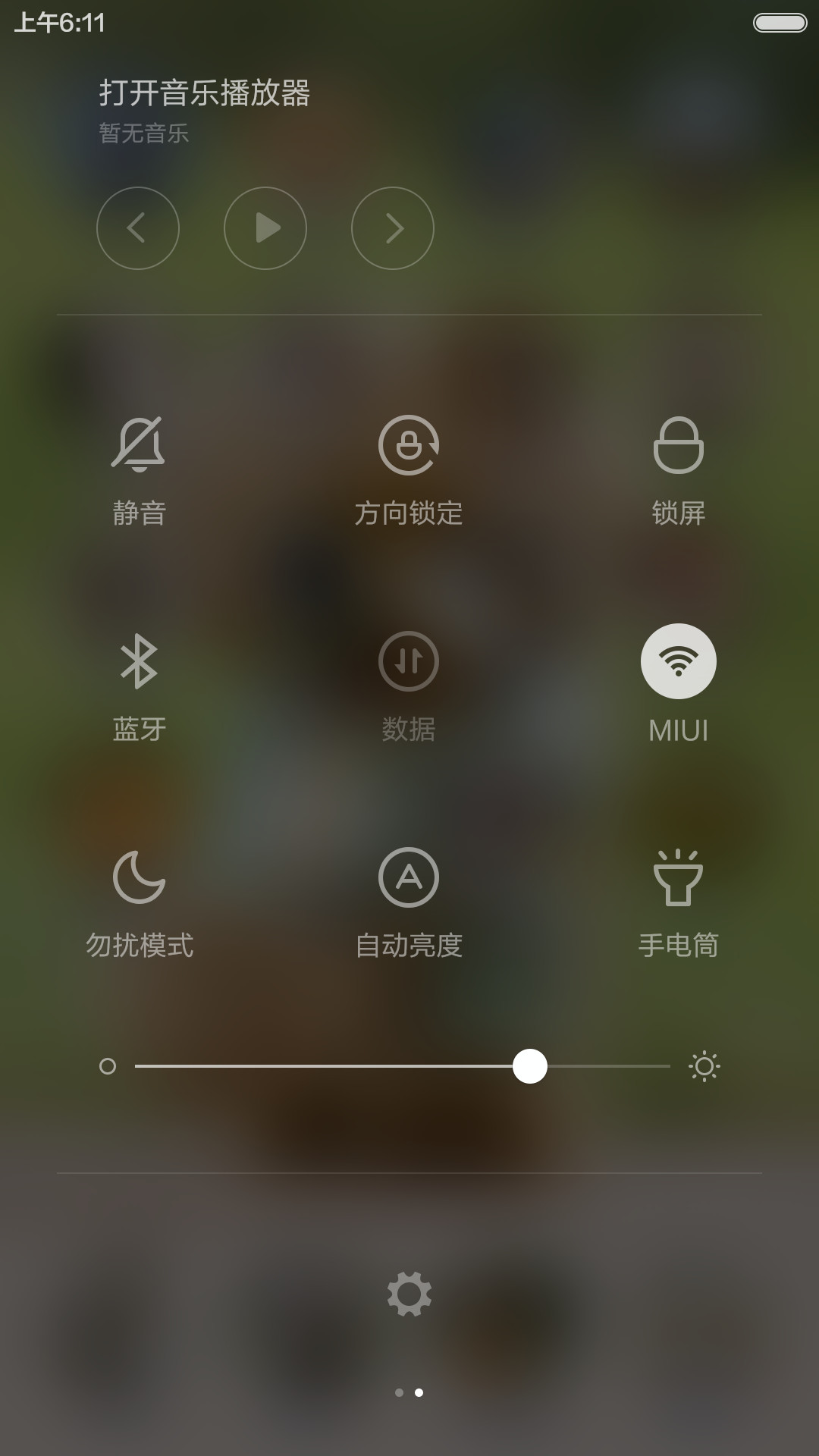
Task: Open settings via the gear icon
Action: [409, 1294]
